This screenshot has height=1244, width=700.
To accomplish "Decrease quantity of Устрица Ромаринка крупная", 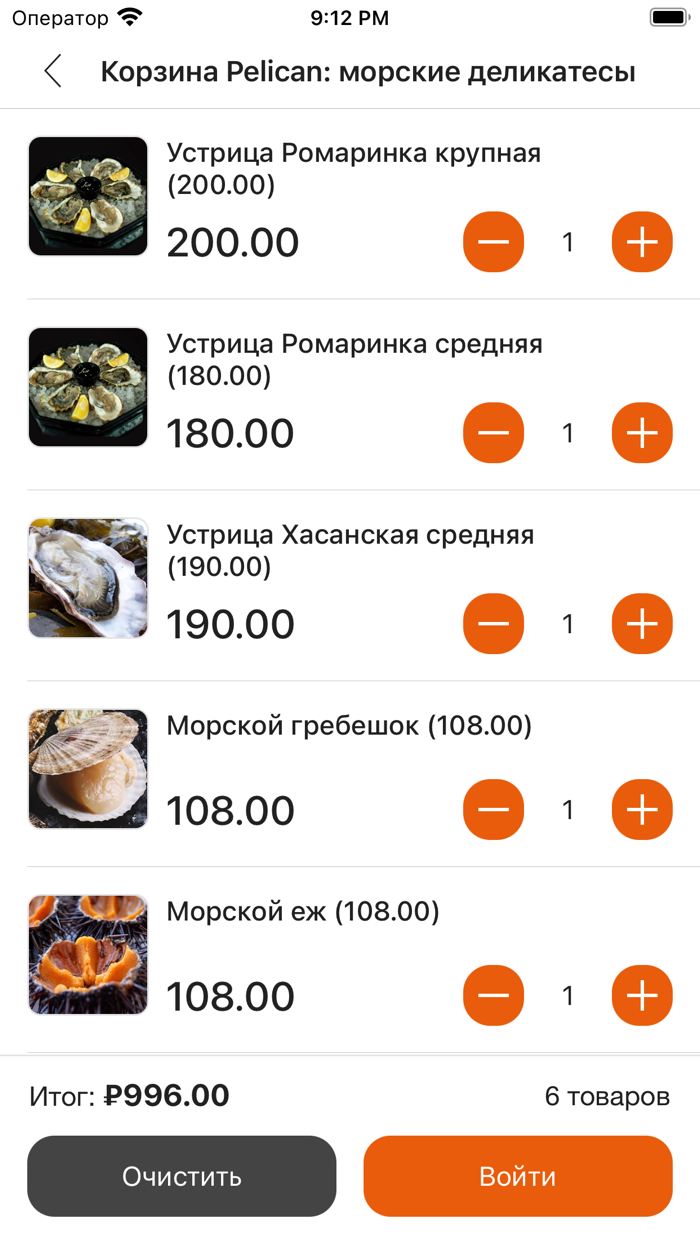I will (493, 242).
